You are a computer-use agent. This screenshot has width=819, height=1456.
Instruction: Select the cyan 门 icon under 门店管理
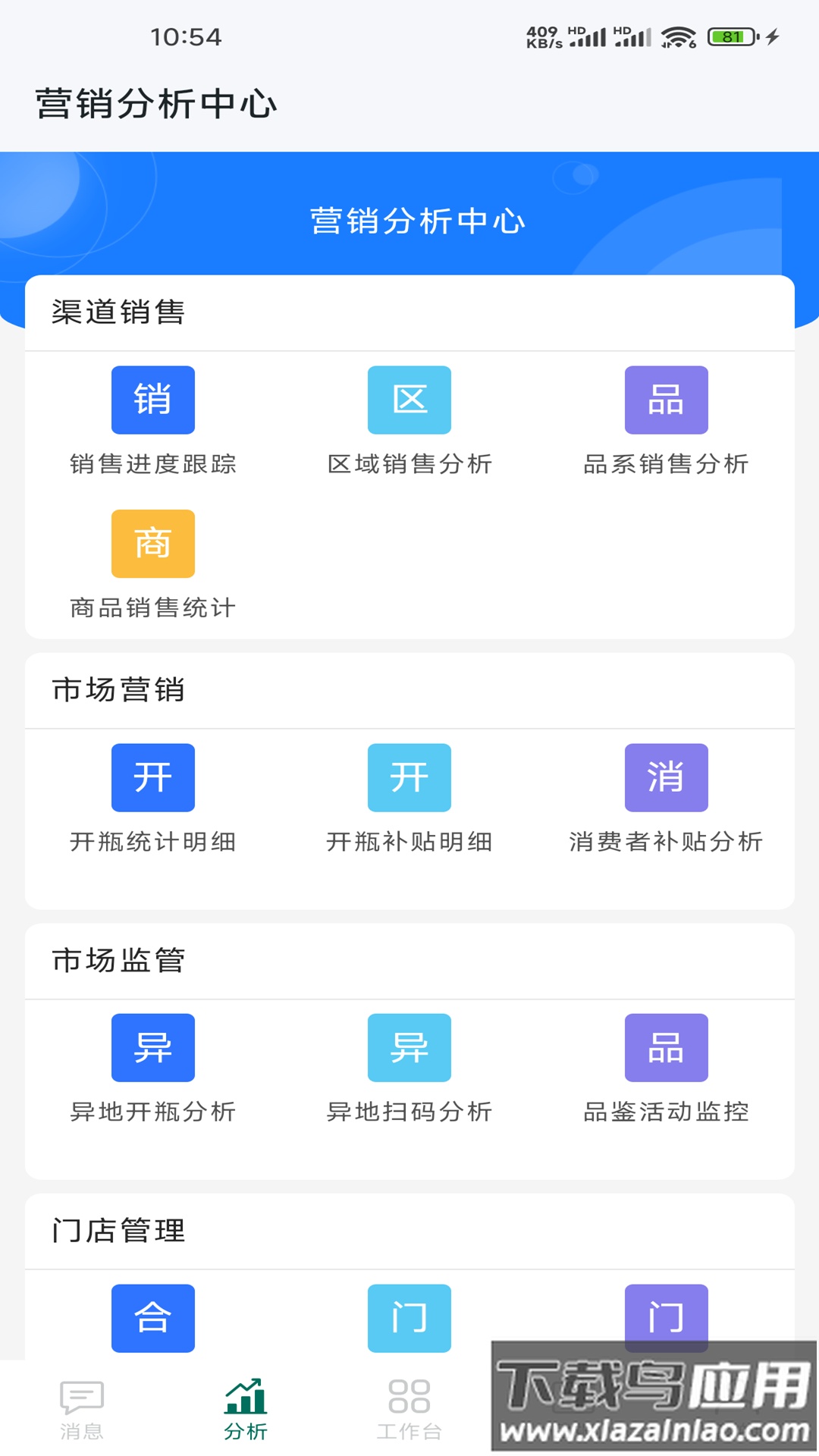pos(409,1318)
